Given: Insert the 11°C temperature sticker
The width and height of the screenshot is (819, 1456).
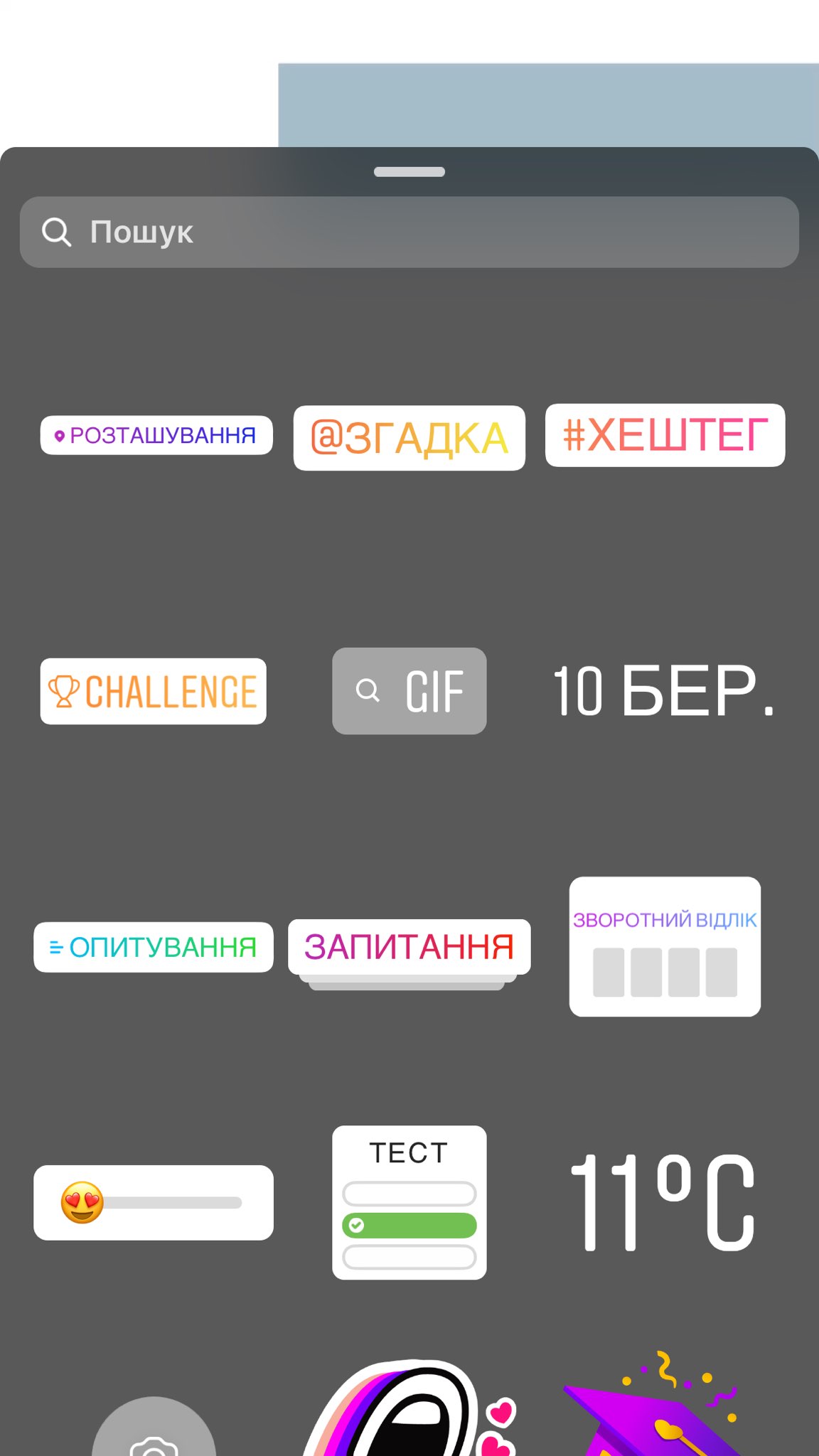Looking at the screenshot, I should (x=663, y=1203).
